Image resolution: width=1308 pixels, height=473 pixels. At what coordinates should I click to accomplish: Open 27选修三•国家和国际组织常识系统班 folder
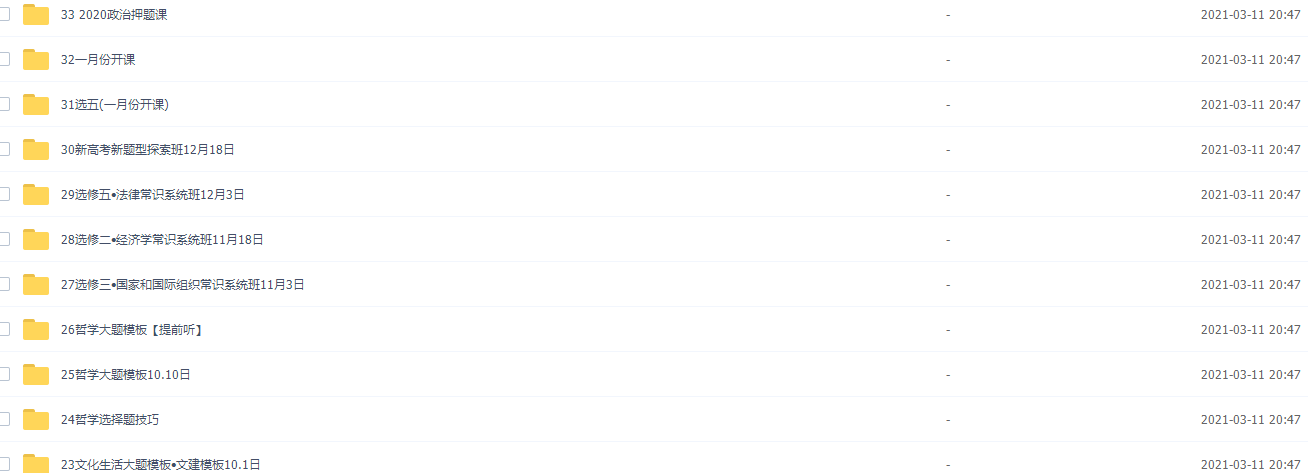pos(182,285)
